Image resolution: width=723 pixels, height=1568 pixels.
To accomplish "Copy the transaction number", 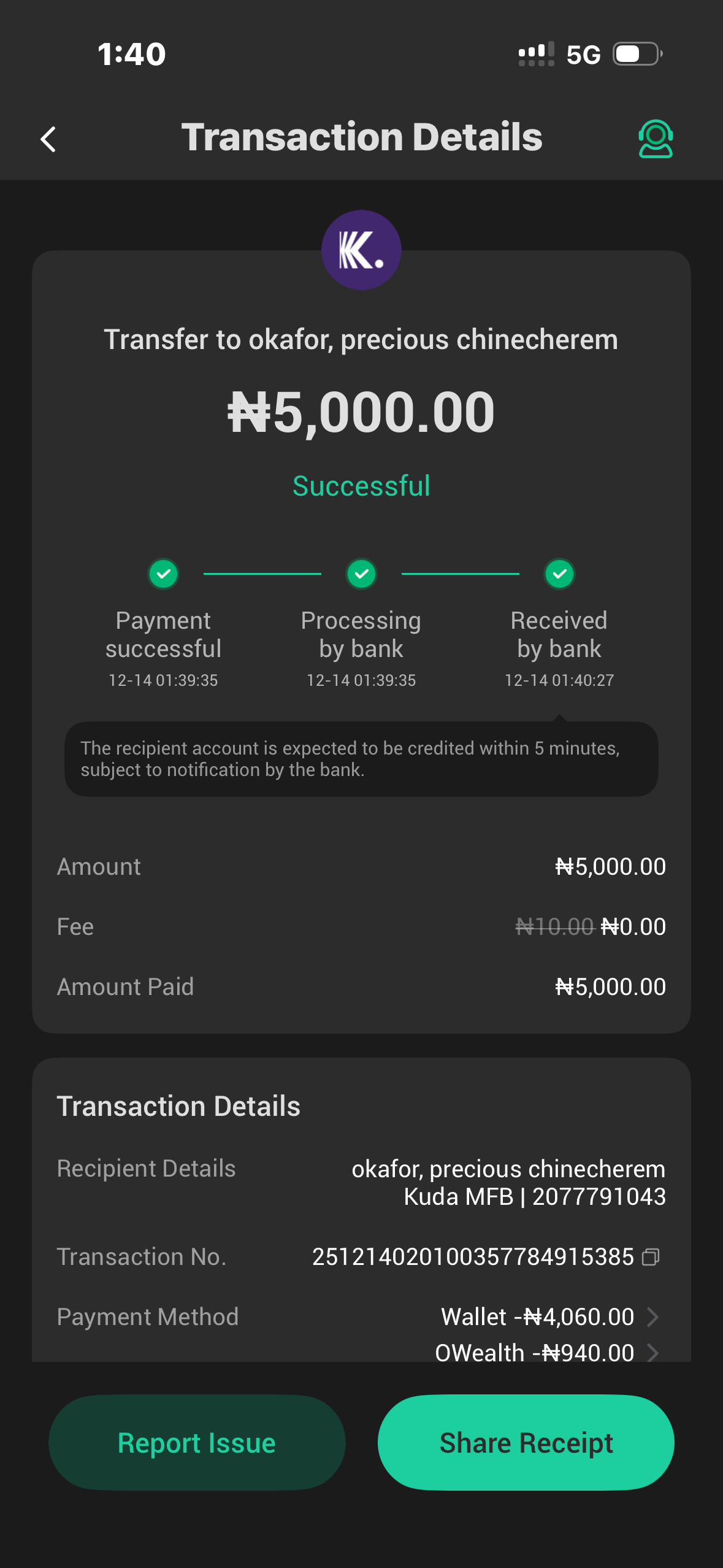I will tap(651, 1258).
